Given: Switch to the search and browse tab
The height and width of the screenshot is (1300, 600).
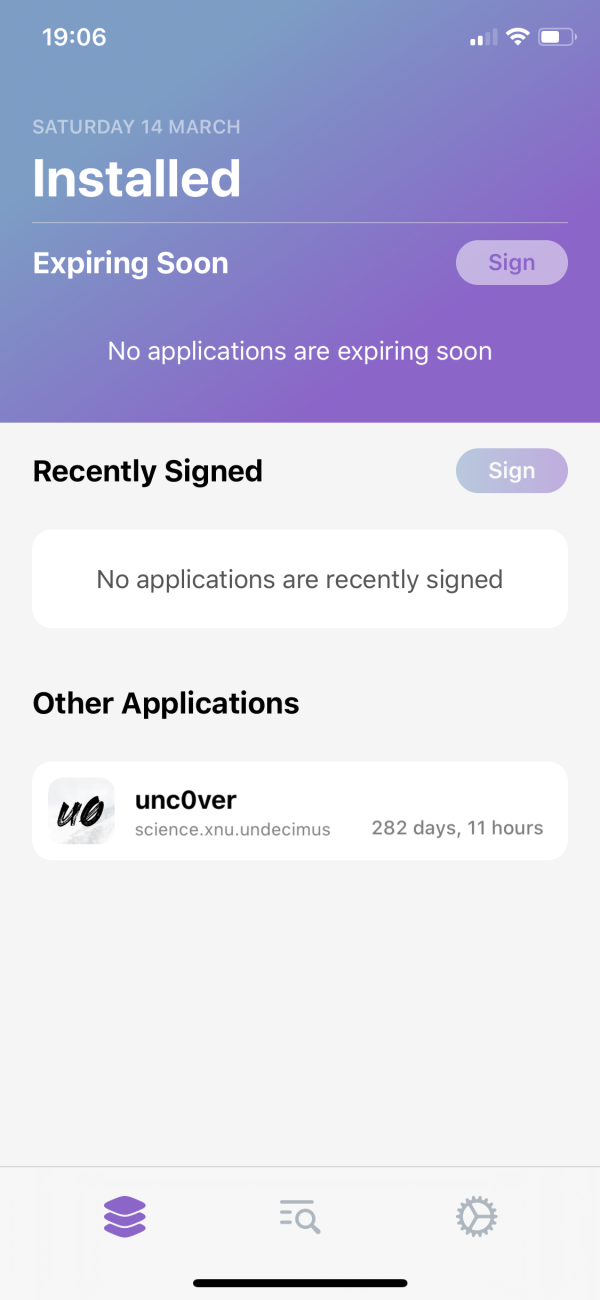Looking at the screenshot, I should click(299, 1217).
